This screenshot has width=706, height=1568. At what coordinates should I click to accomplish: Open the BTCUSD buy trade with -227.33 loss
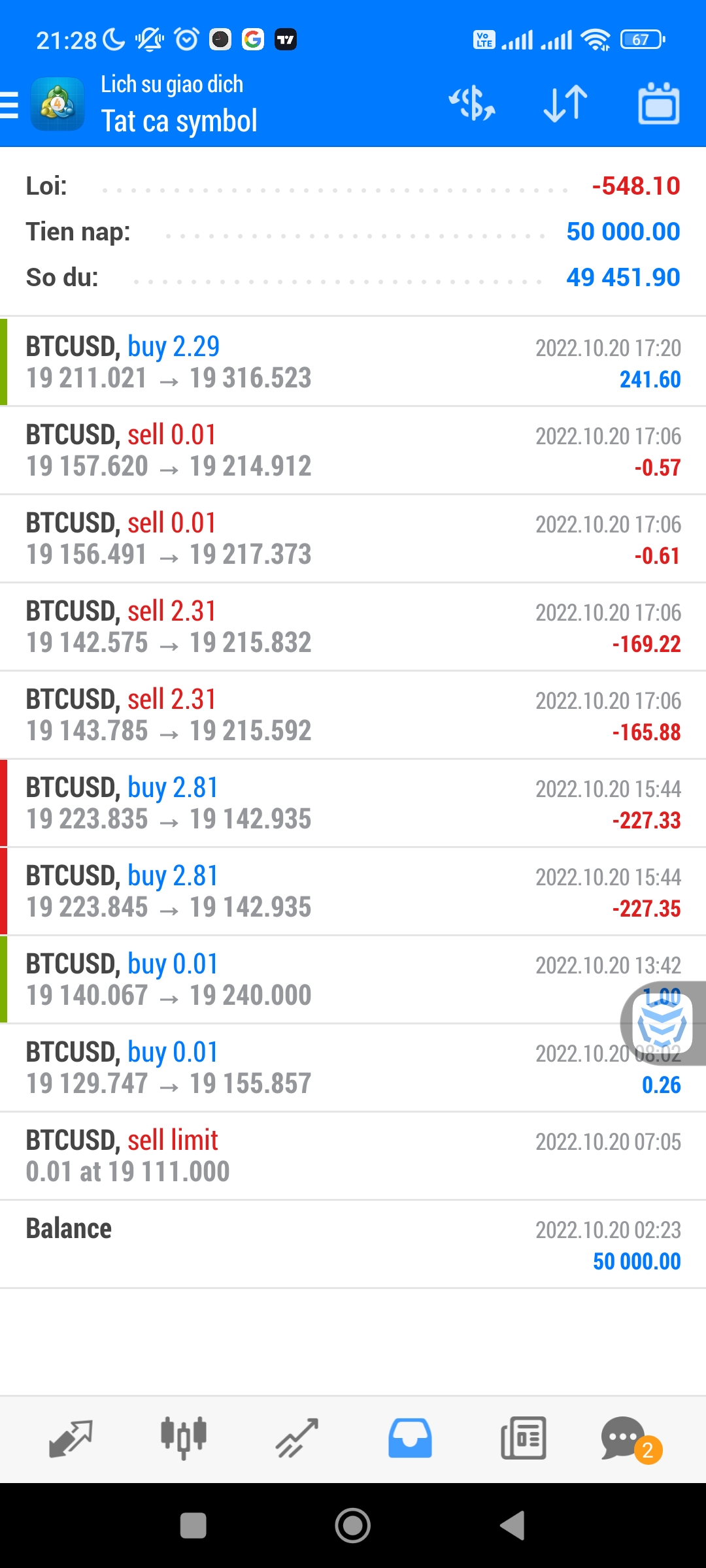tap(353, 803)
